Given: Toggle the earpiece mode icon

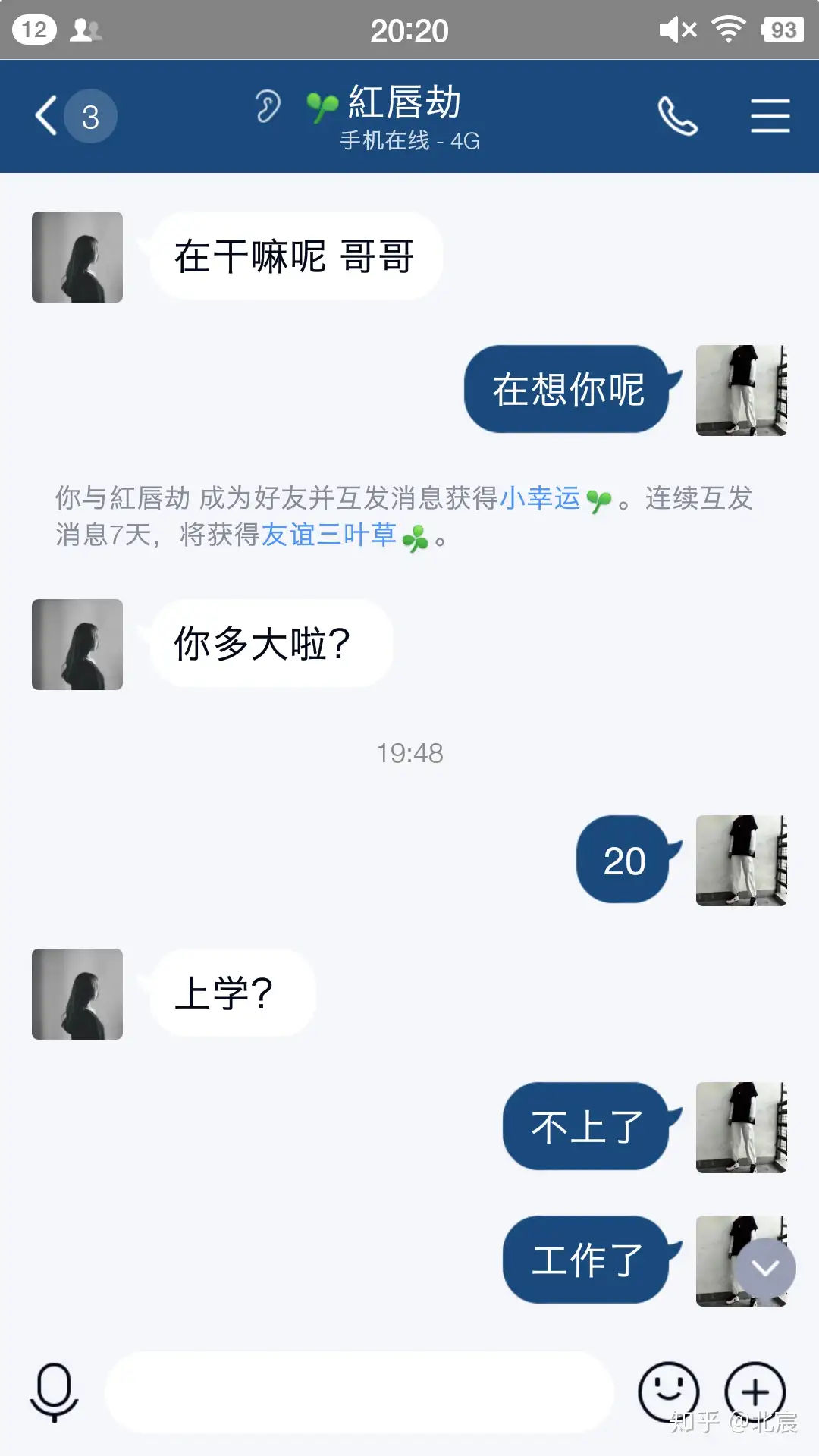Looking at the screenshot, I should click(267, 107).
